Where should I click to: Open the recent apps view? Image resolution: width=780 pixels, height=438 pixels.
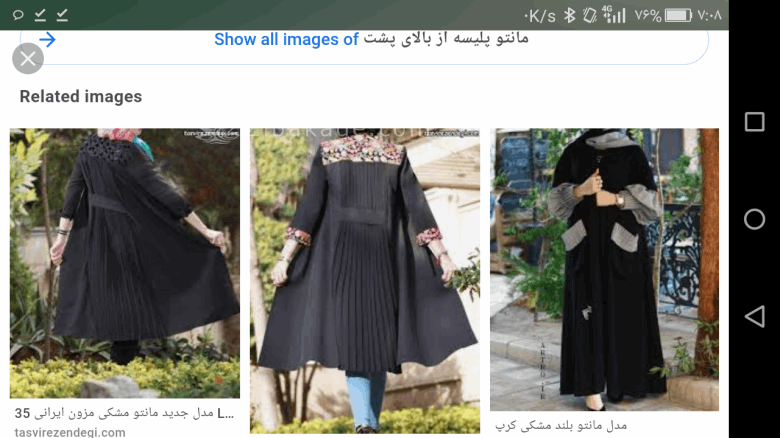(754, 122)
